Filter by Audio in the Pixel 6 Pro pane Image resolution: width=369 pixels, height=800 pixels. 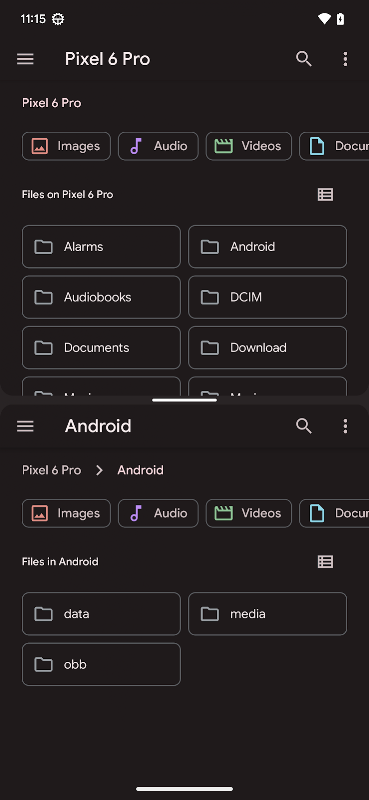[x=158, y=146]
